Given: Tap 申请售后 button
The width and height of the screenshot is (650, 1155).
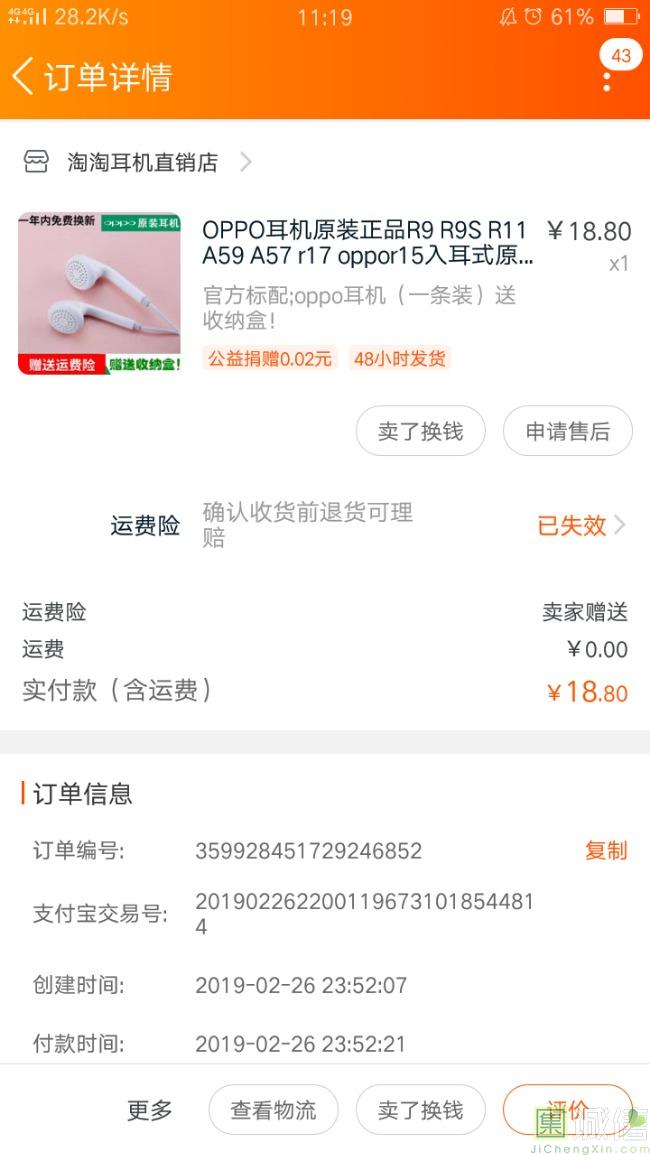Looking at the screenshot, I should pos(567,431).
